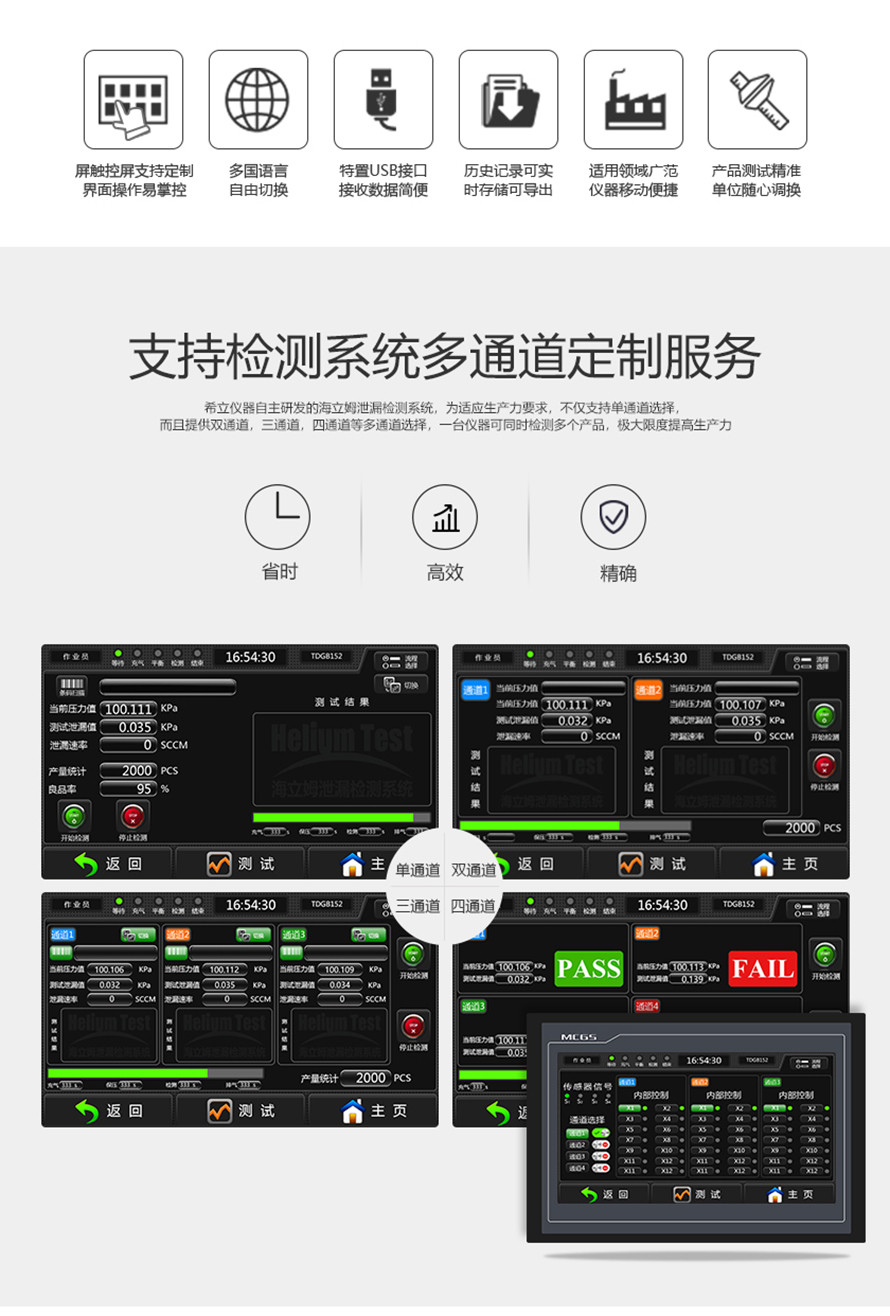The image size is (890, 1316).
Task: Click the 返回 back arrow icon
Action: tap(84, 861)
